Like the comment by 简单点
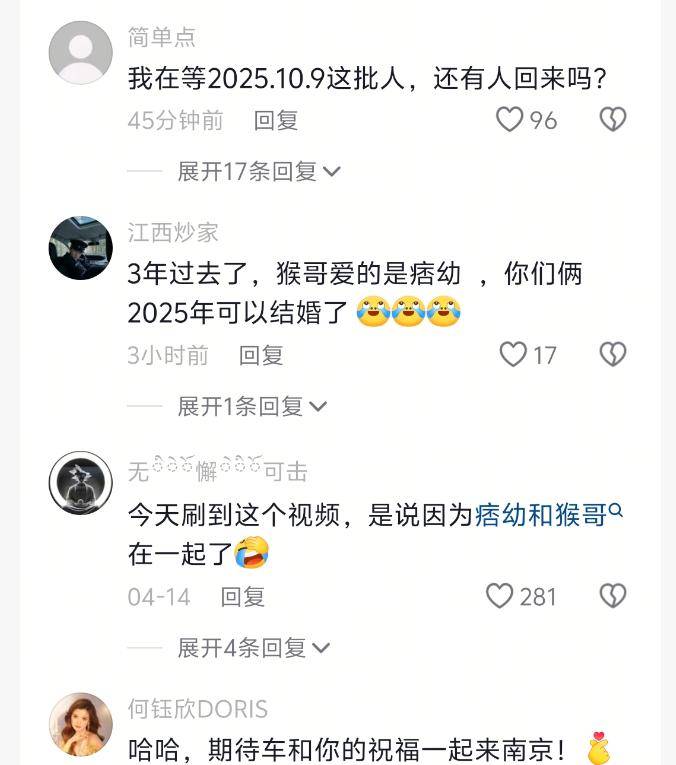The height and width of the screenshot is (765, 676). (x=511, y=120)
